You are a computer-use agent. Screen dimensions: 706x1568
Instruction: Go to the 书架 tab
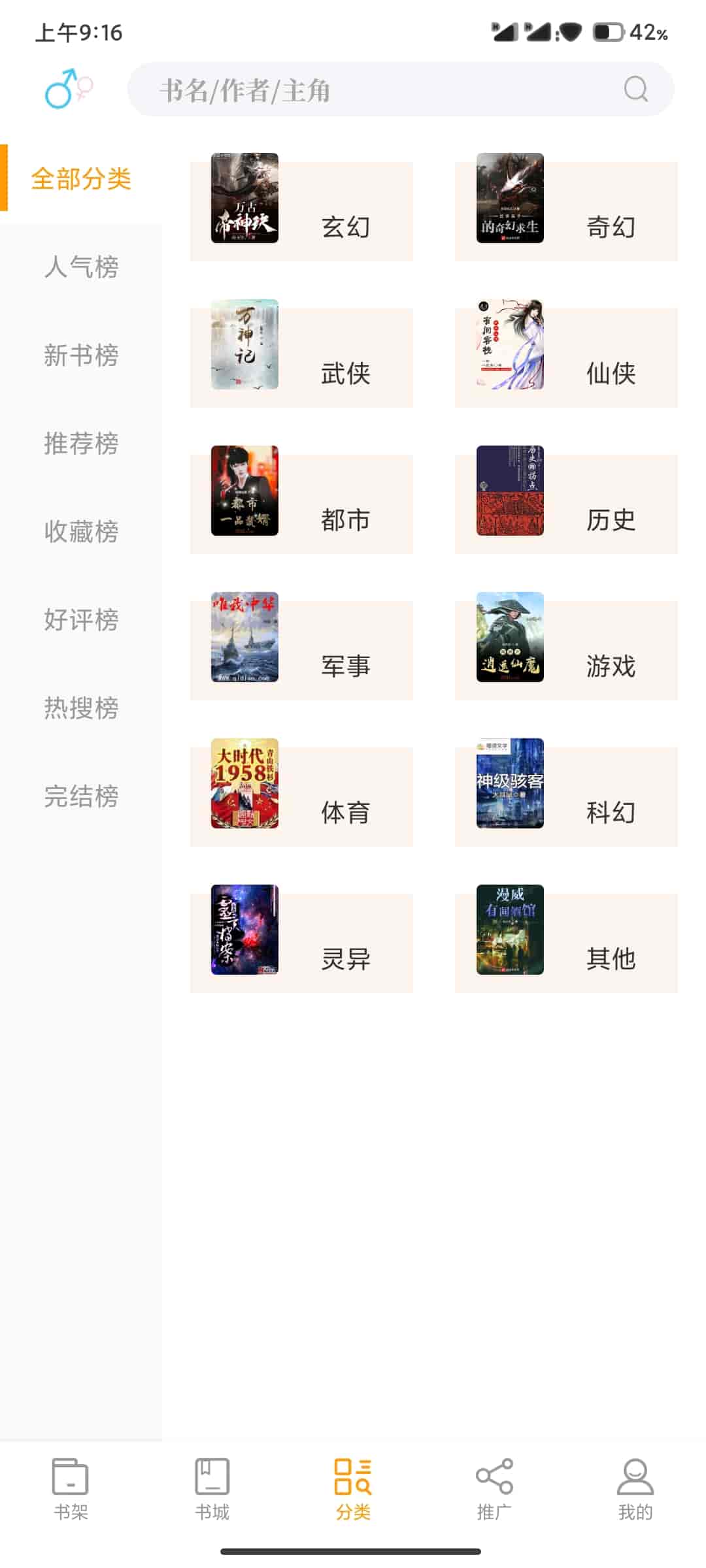(x=71, y=1490)
